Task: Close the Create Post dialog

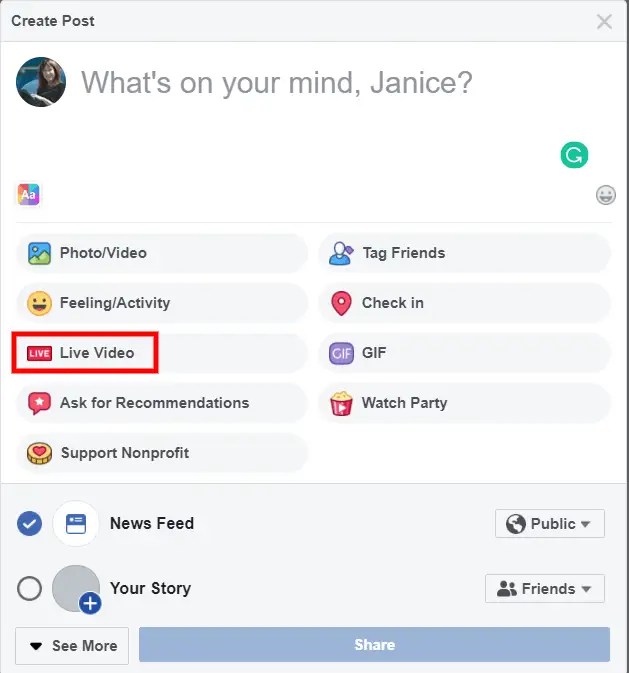Action: click(x=604, y=21)
